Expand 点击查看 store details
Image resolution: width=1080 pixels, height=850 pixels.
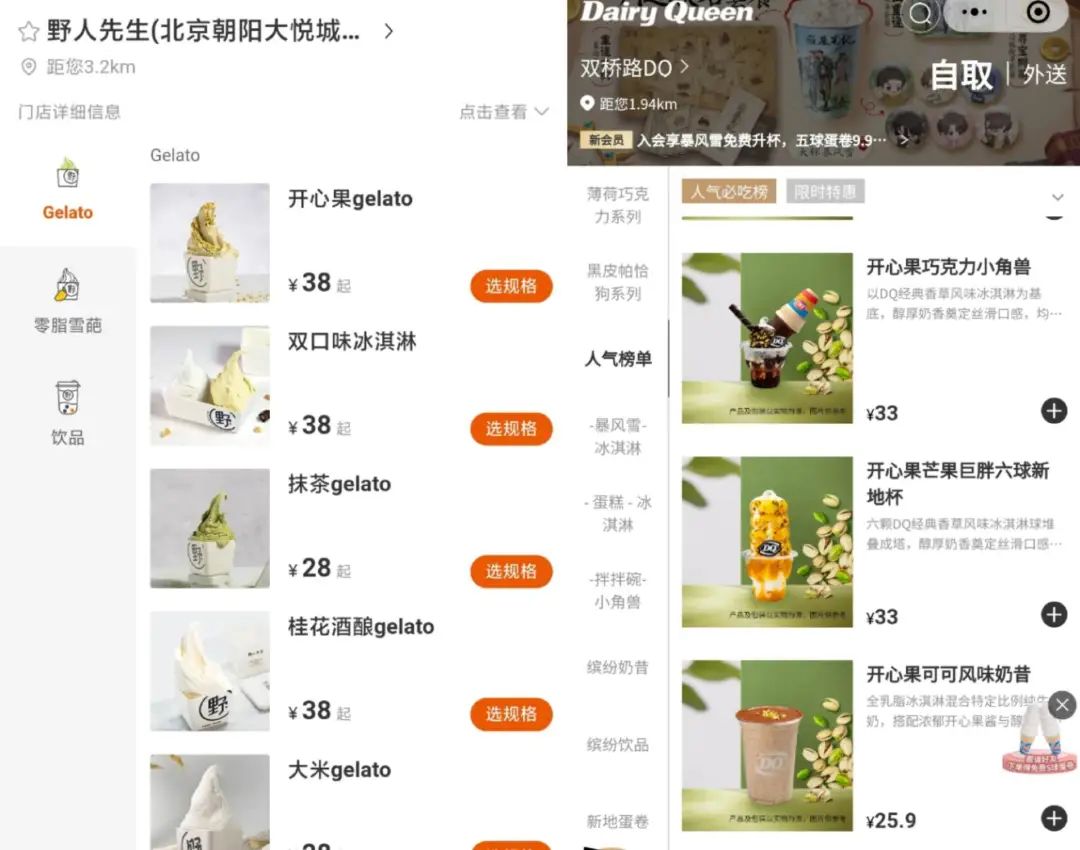[x=503, y=112]
